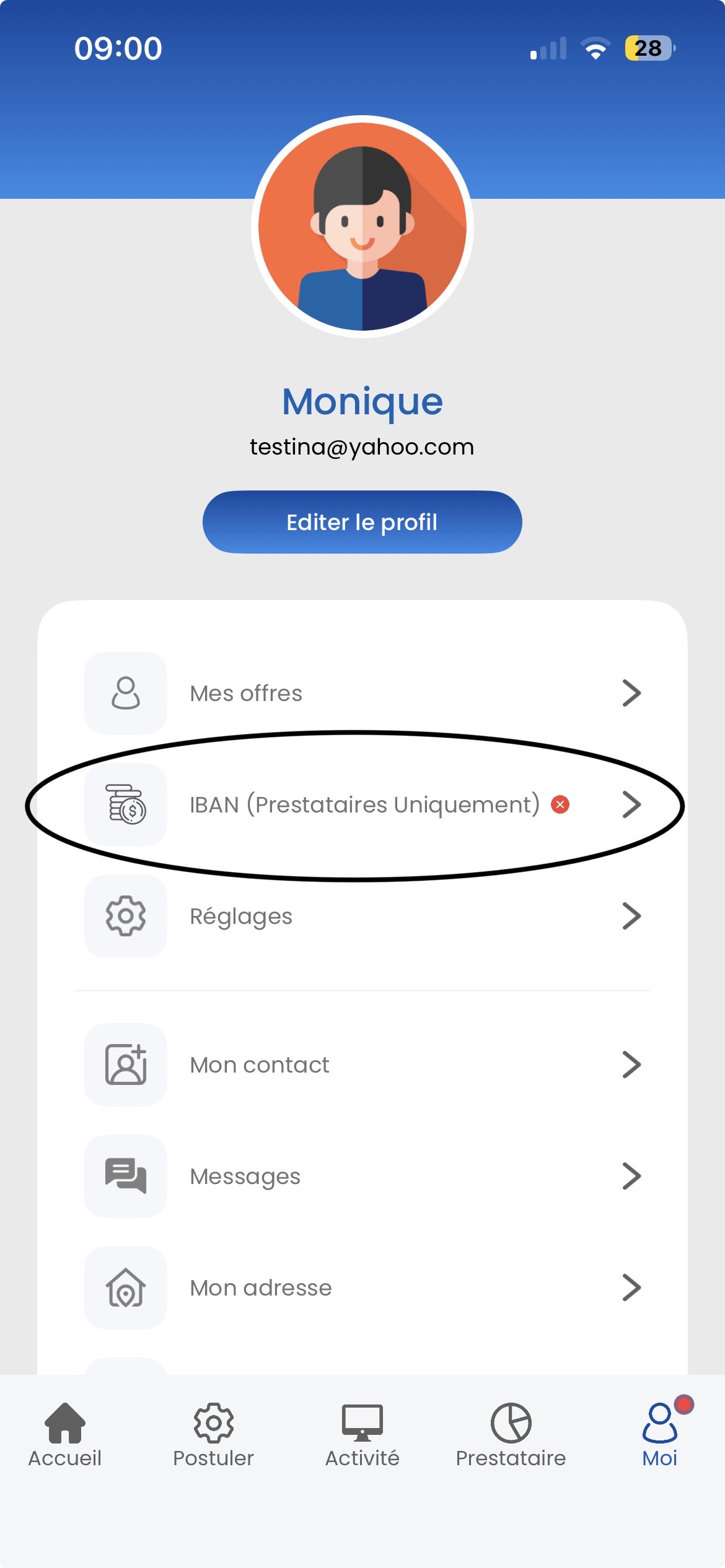Viewport: 725px width, 1568px height.
Task: Tap the Messages chat bubble icon
Action: click(x=125, y=1176)
